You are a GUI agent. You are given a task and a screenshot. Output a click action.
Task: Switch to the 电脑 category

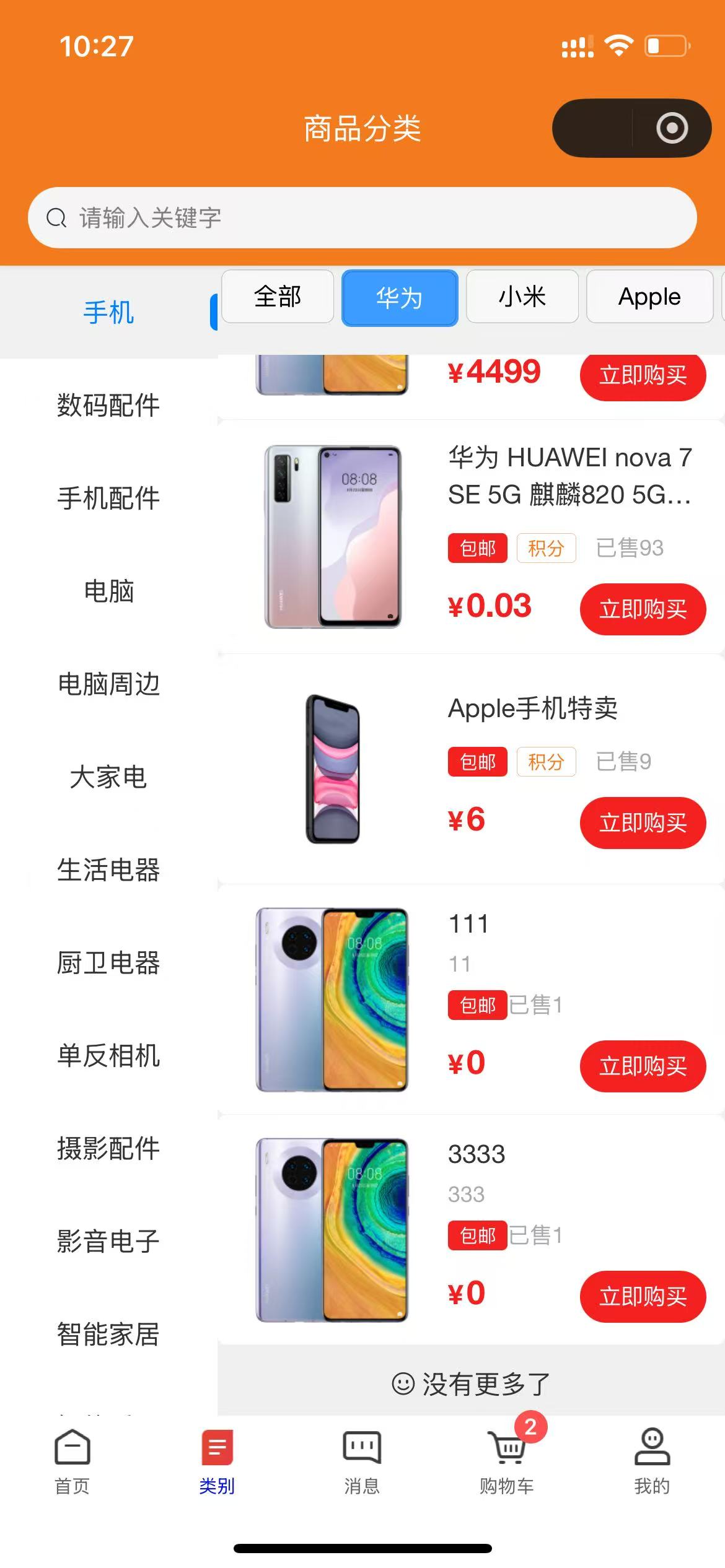point(108,591)
